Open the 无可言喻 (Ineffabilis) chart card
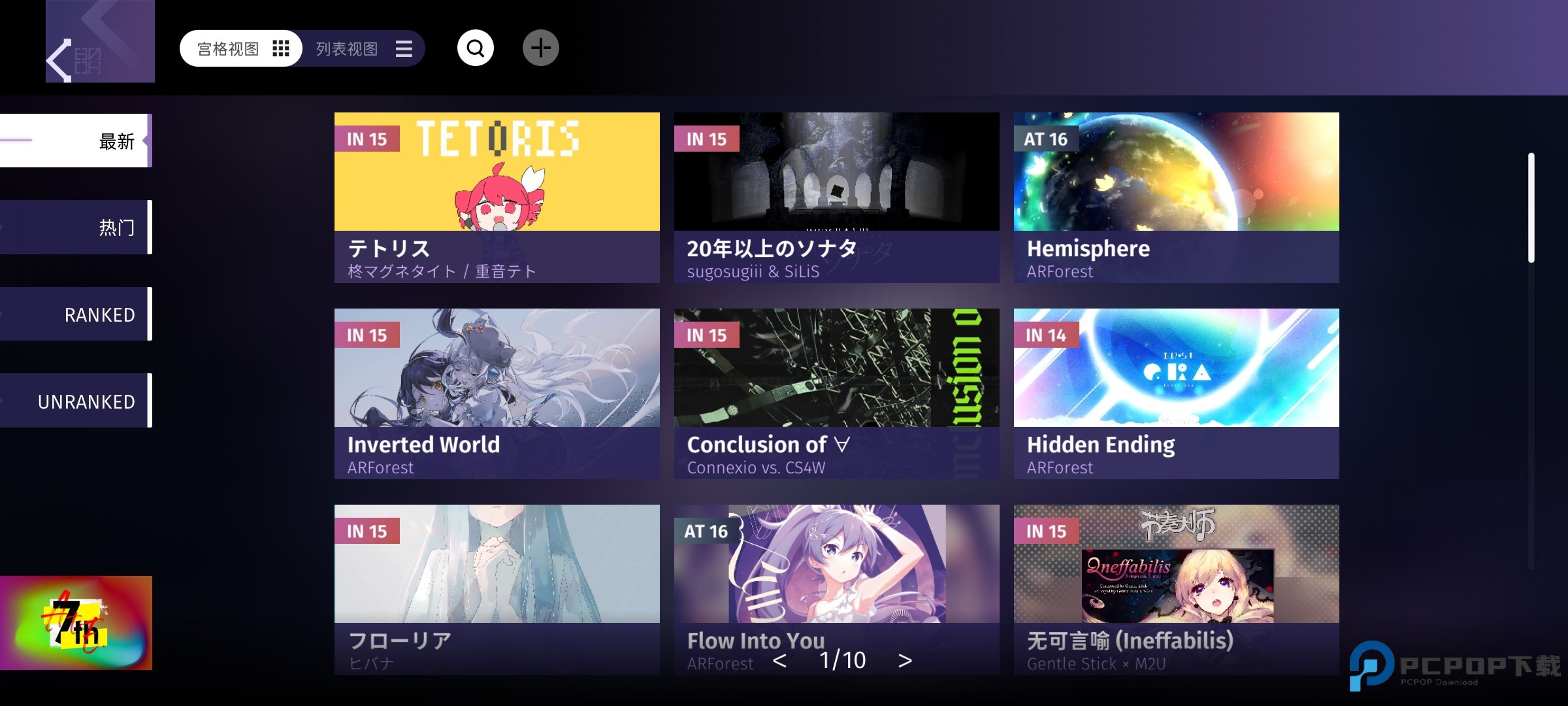 pos(1176,590)
